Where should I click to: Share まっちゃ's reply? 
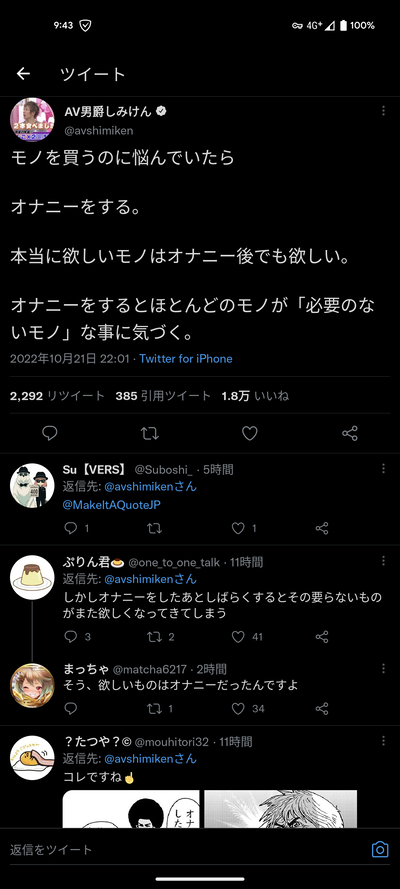[x=322, y=708]
